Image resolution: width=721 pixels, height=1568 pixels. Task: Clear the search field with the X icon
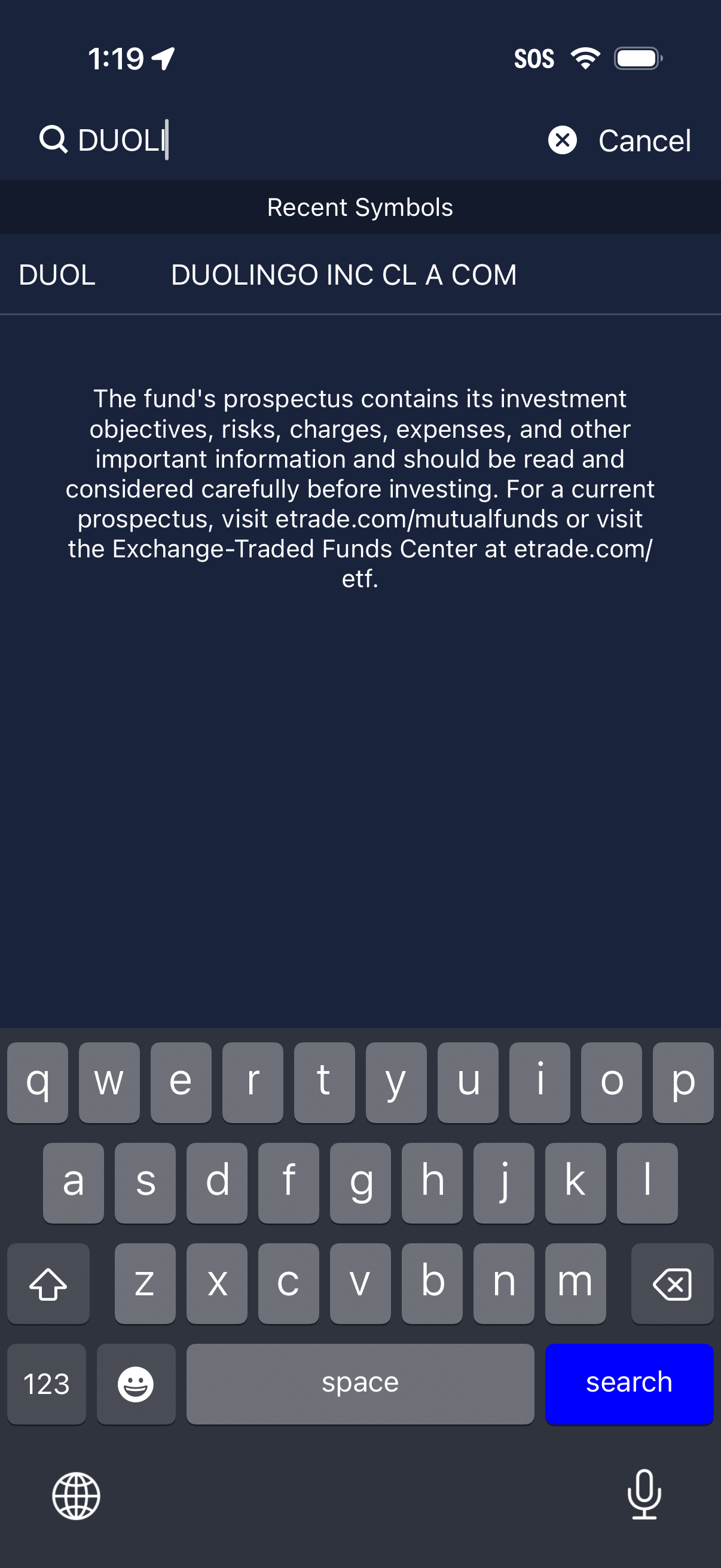pyautogui.click(x=563, y=140)
